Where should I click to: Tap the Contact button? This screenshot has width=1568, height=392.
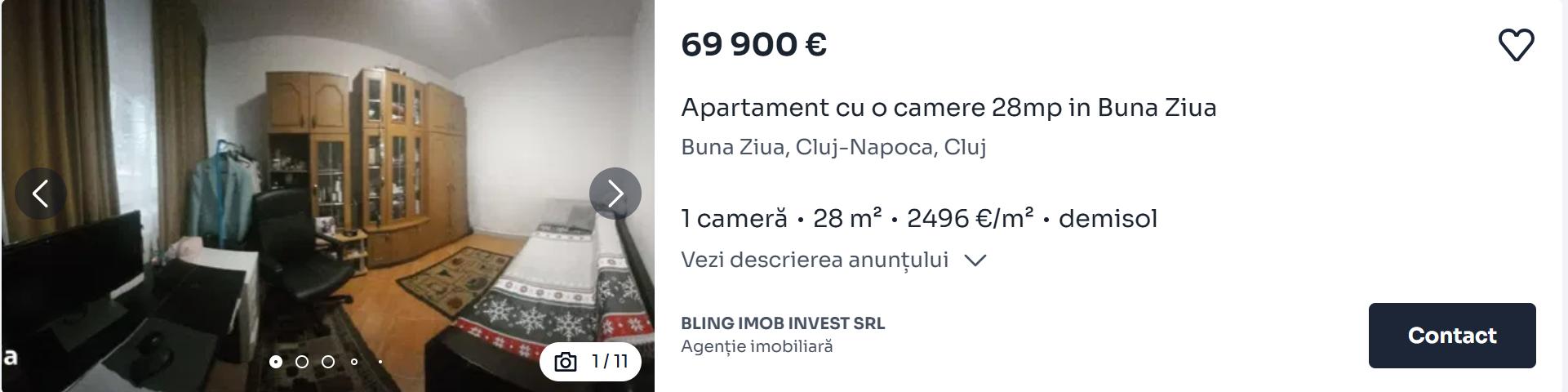pos(1451,336)
